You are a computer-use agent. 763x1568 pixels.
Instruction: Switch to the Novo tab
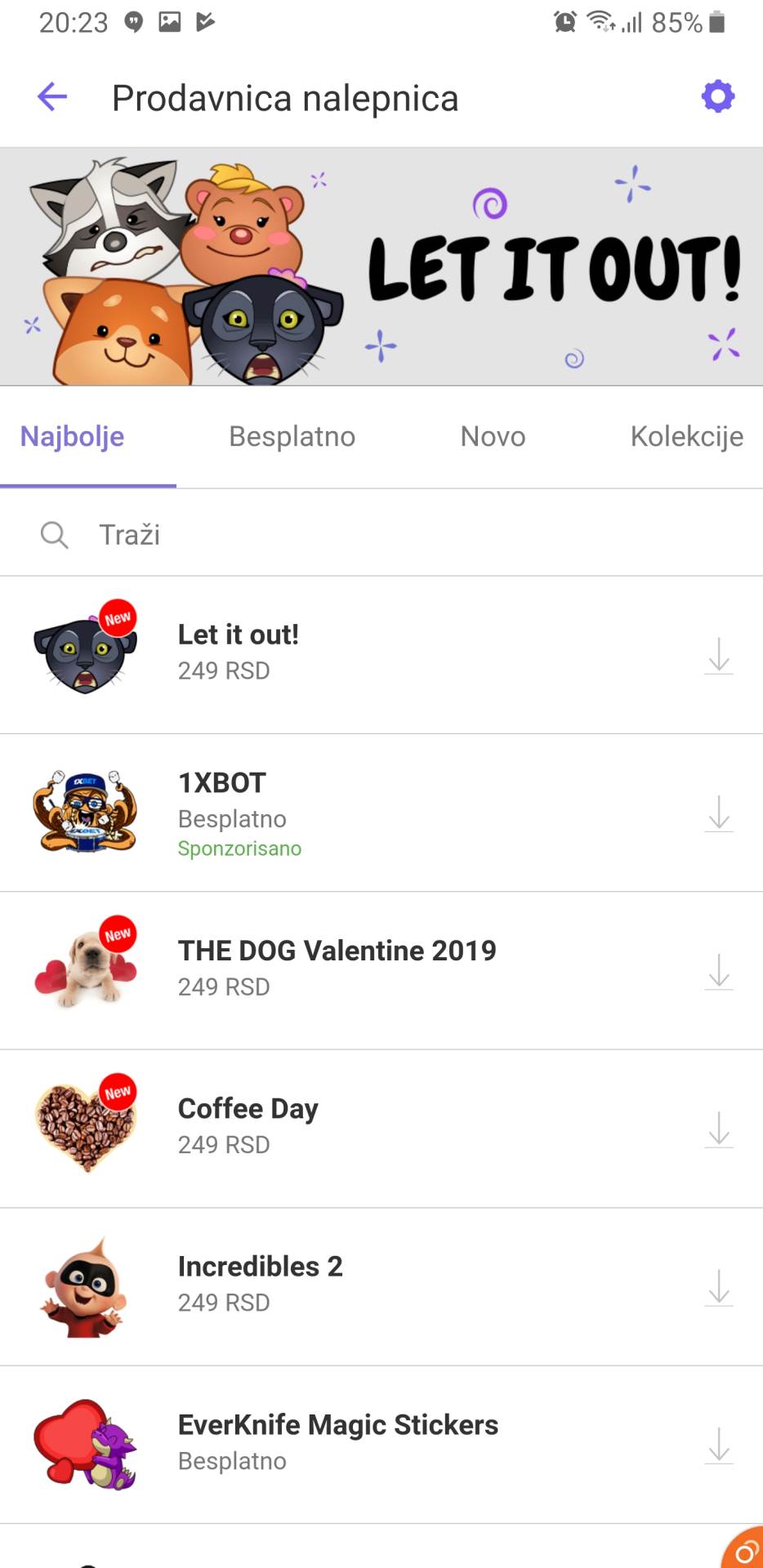tap(493, 437)
